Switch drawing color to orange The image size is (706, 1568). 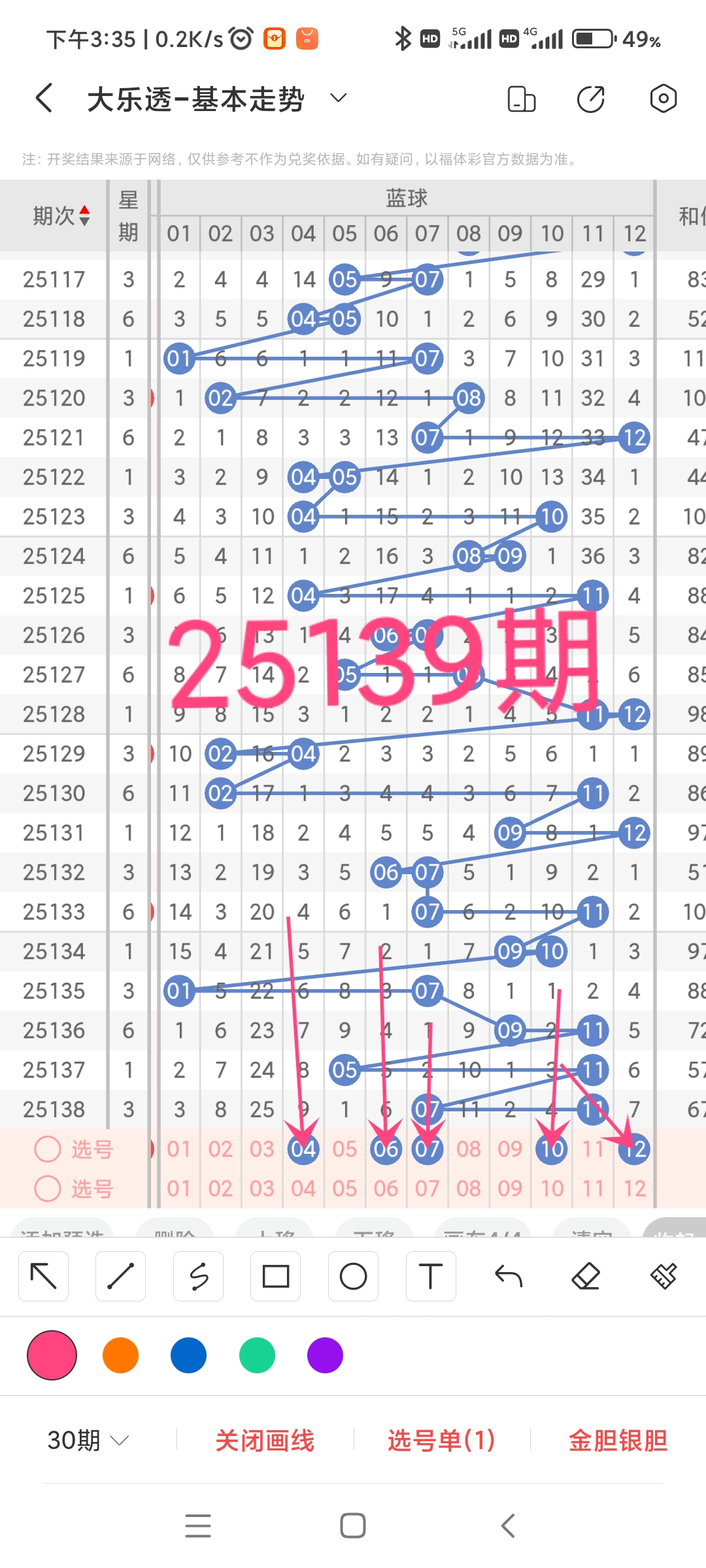[x=120, y=1355]
